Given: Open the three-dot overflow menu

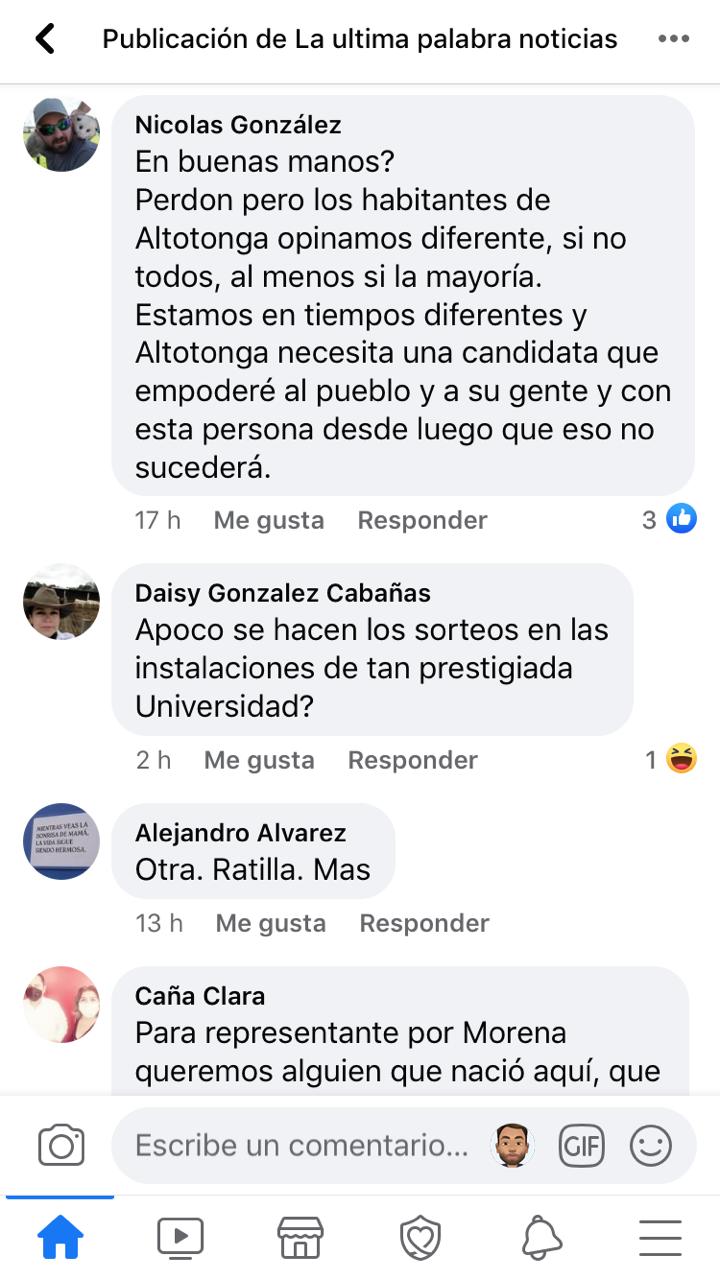Looking at the screenshot, I should click(673, 39).
